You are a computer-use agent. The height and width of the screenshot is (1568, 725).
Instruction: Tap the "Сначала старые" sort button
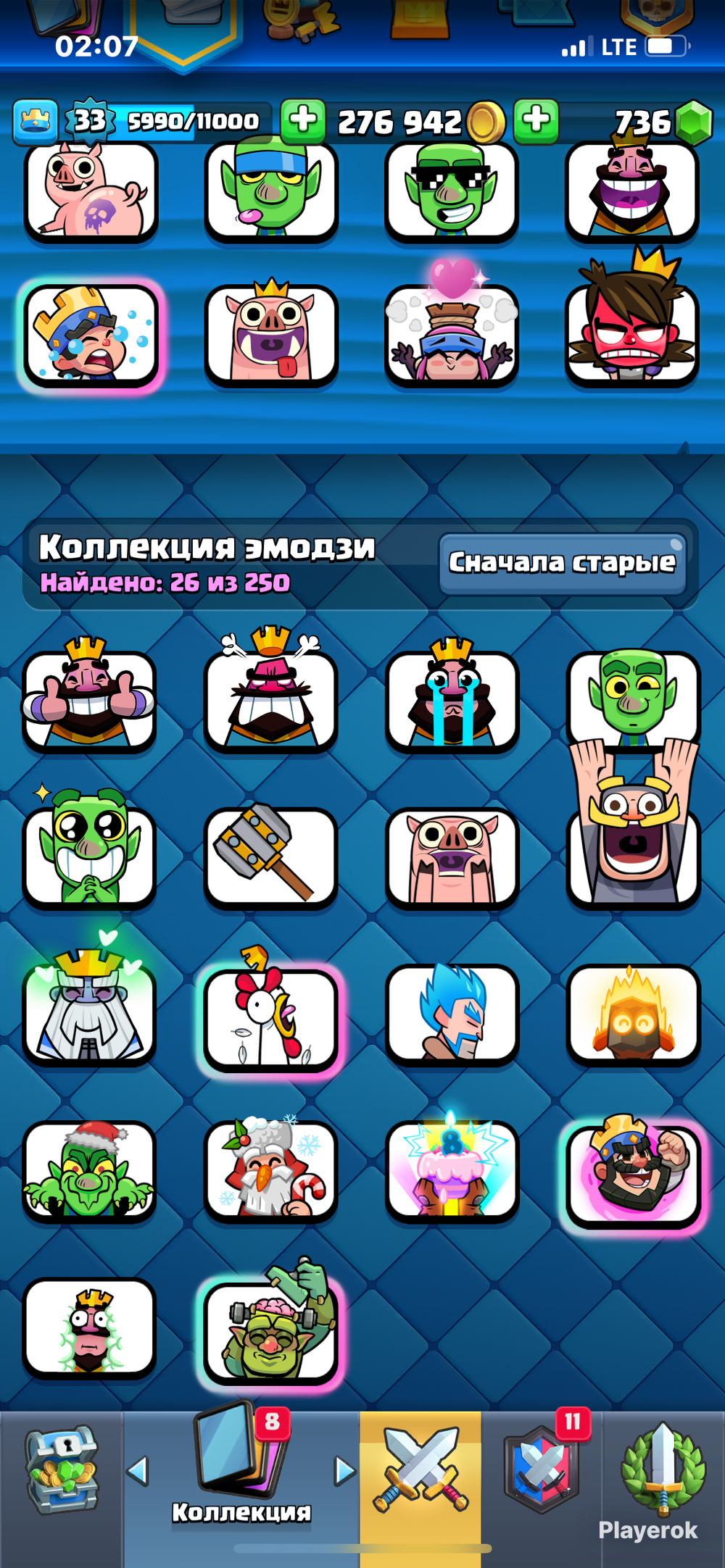pos(563,564)
